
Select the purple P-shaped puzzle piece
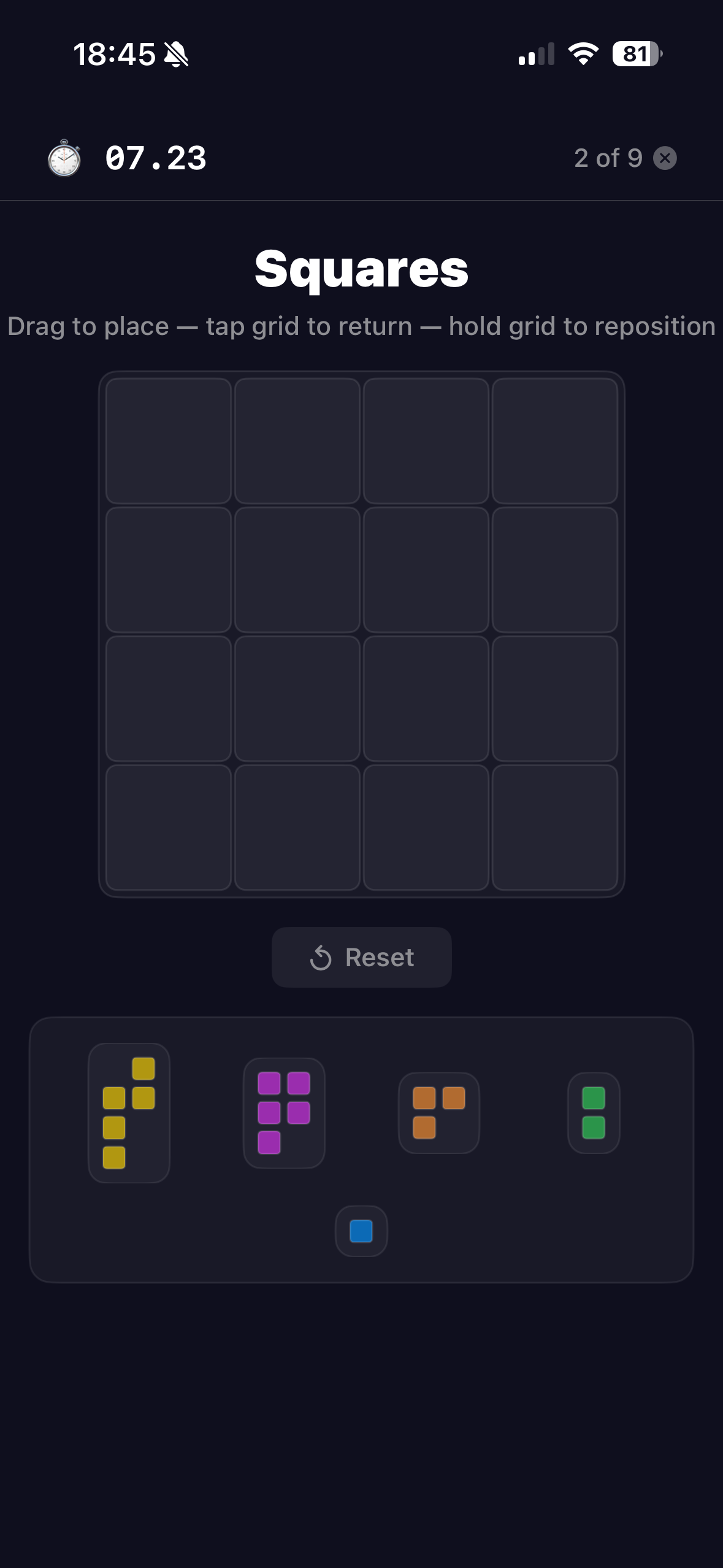[x=285, y=1113]
